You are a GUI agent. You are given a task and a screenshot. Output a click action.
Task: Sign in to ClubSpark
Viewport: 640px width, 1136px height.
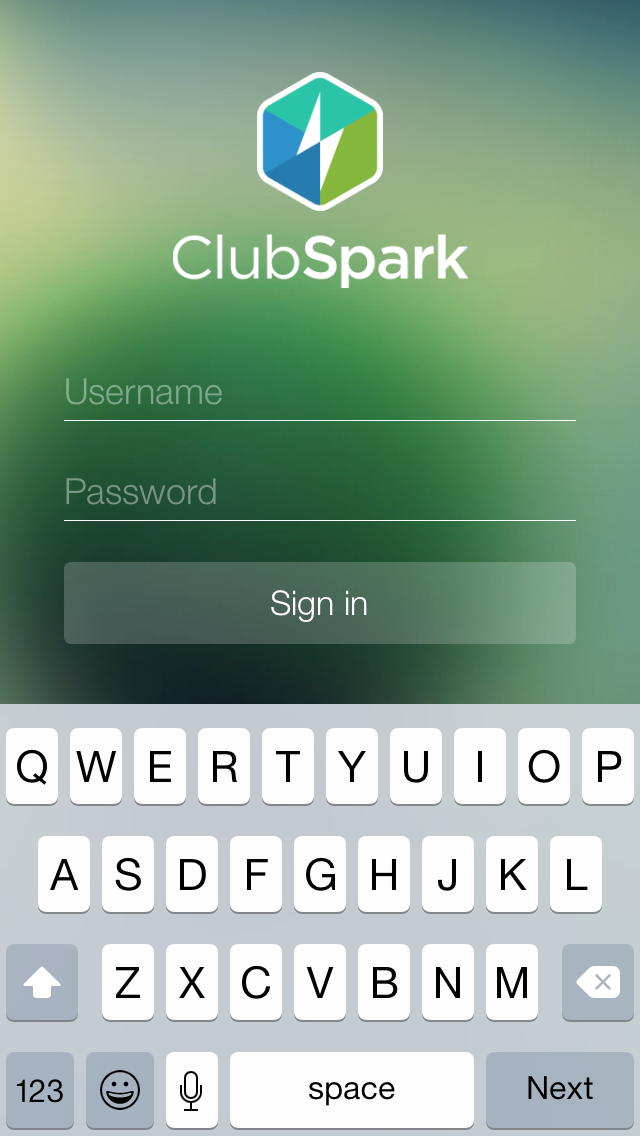pyautogui.click(x=319, y=603)
